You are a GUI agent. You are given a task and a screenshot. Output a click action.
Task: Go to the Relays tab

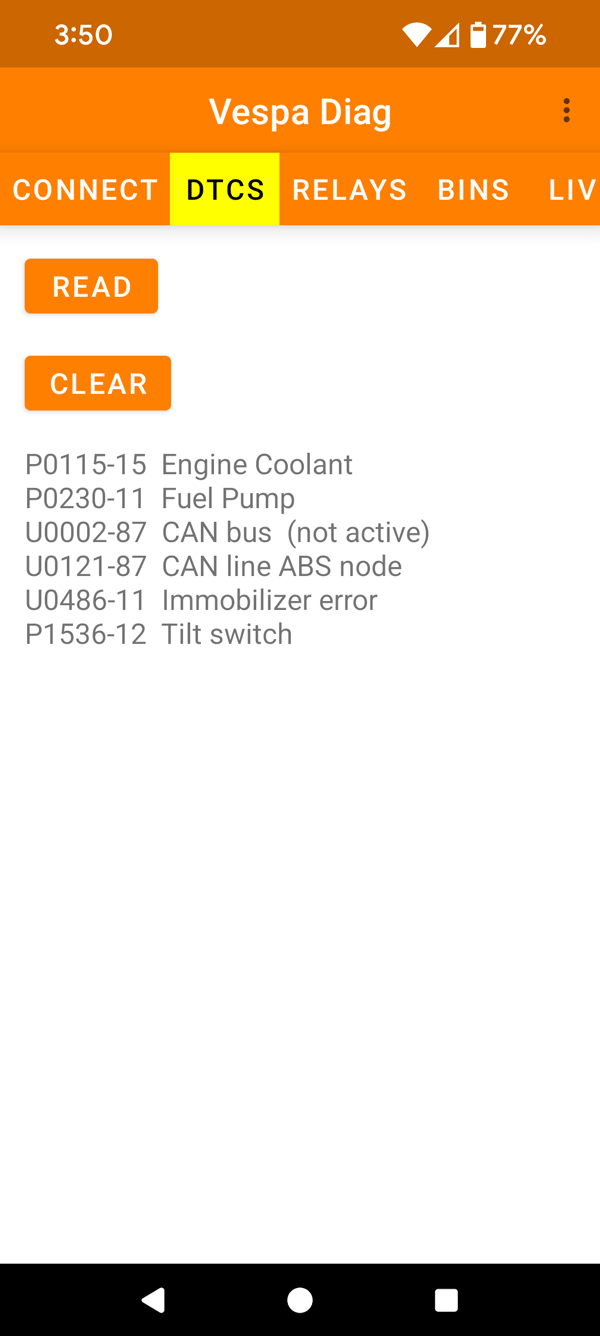click(349, 189)
